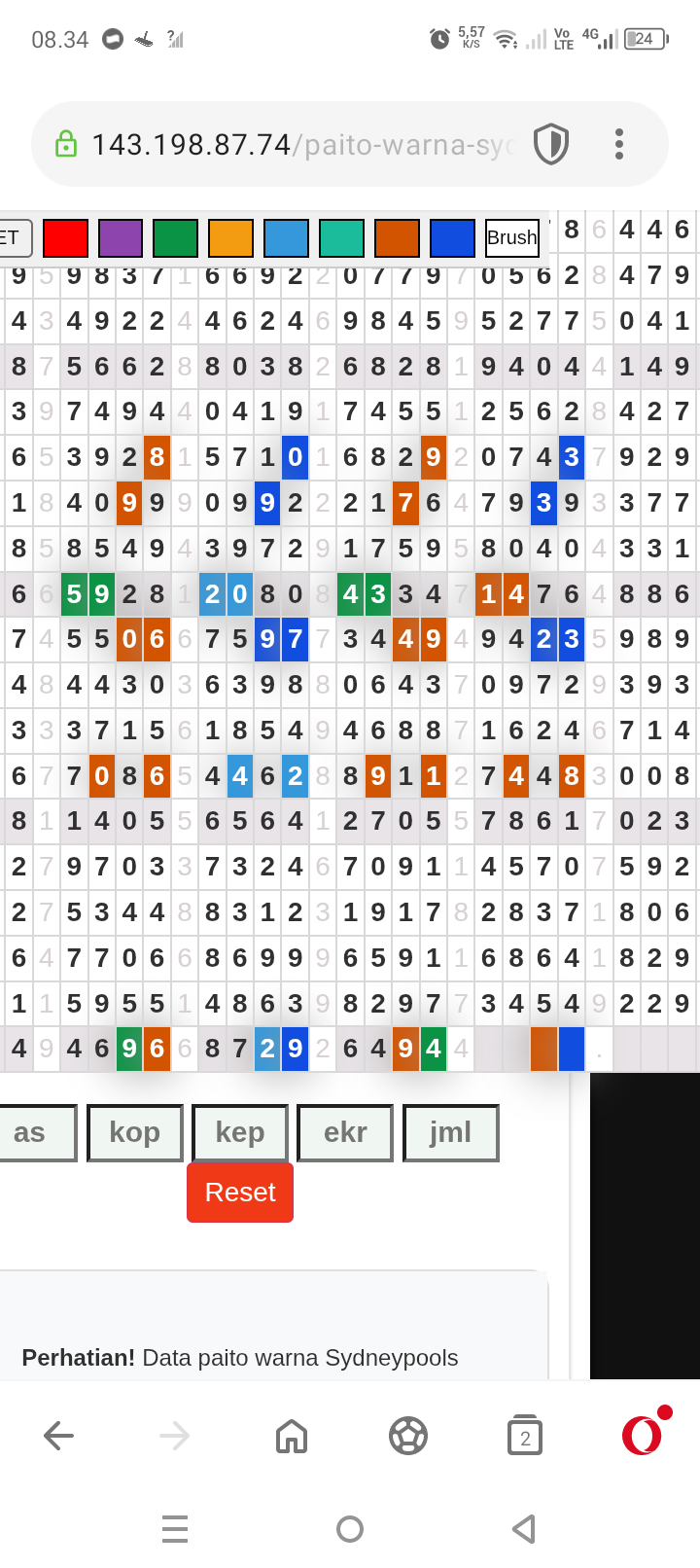Tap the 'kep' button
This screenshot has width=700, height=1568.
point(240,1132)
